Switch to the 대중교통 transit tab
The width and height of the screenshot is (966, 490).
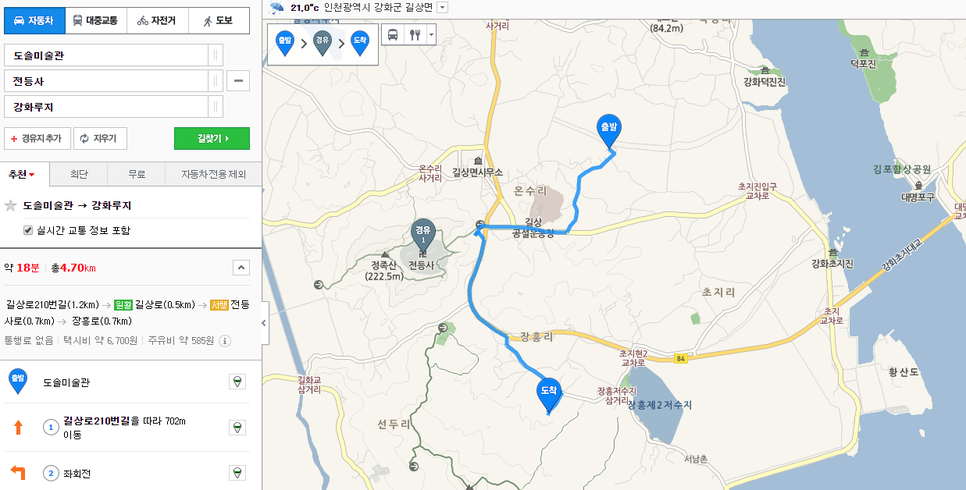click(96, 20)
